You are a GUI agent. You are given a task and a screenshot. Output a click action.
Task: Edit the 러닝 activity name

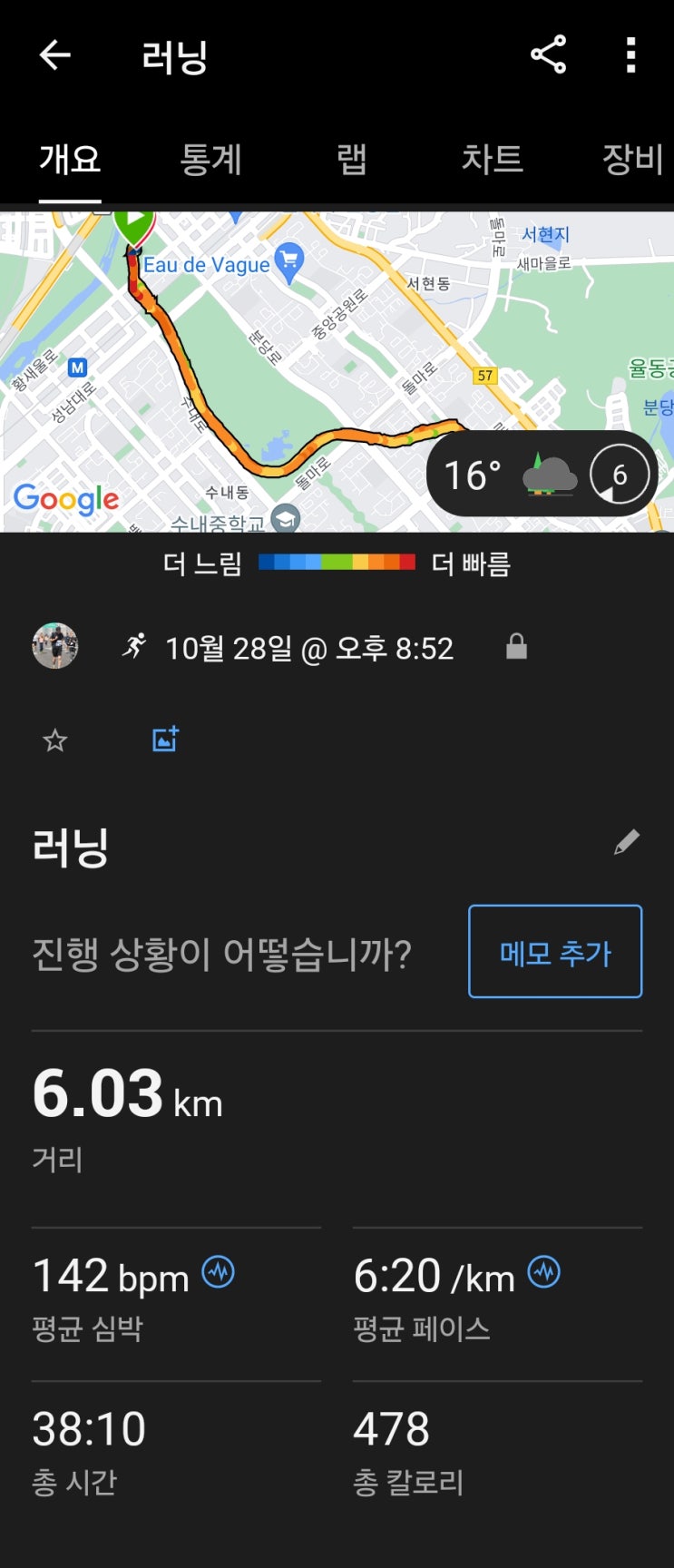pos(626,843)
